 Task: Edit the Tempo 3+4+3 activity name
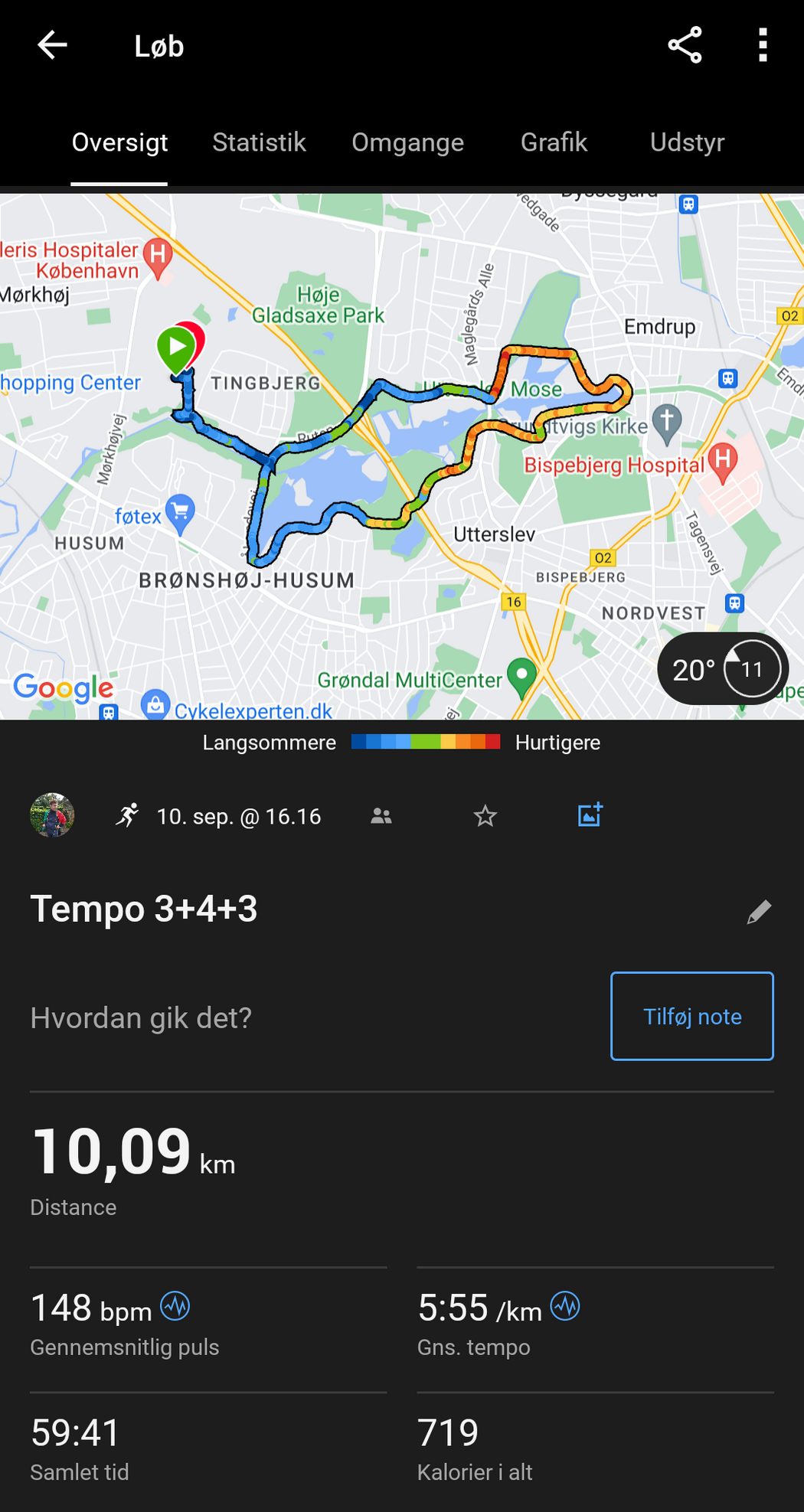759,911
